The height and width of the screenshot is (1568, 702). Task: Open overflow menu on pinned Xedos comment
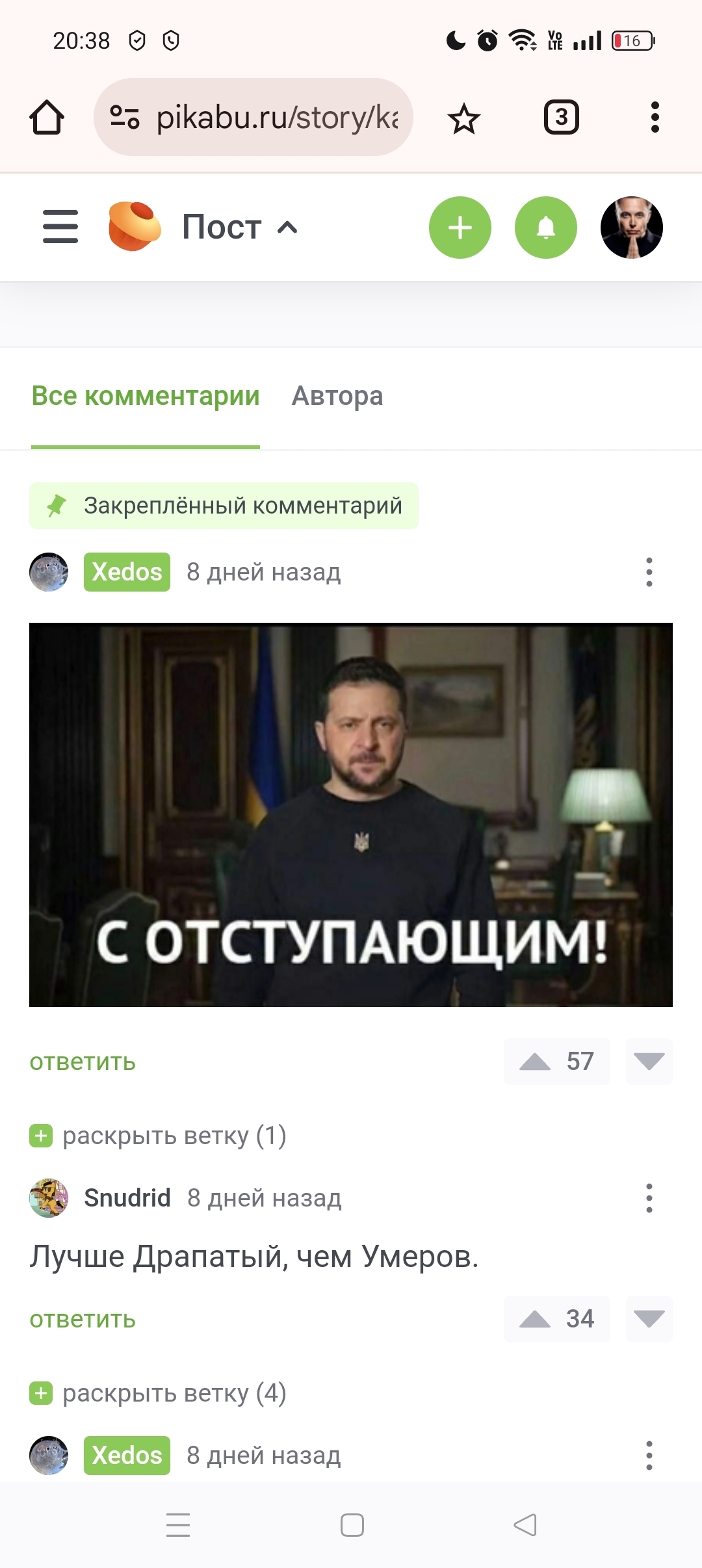point(649,572)
